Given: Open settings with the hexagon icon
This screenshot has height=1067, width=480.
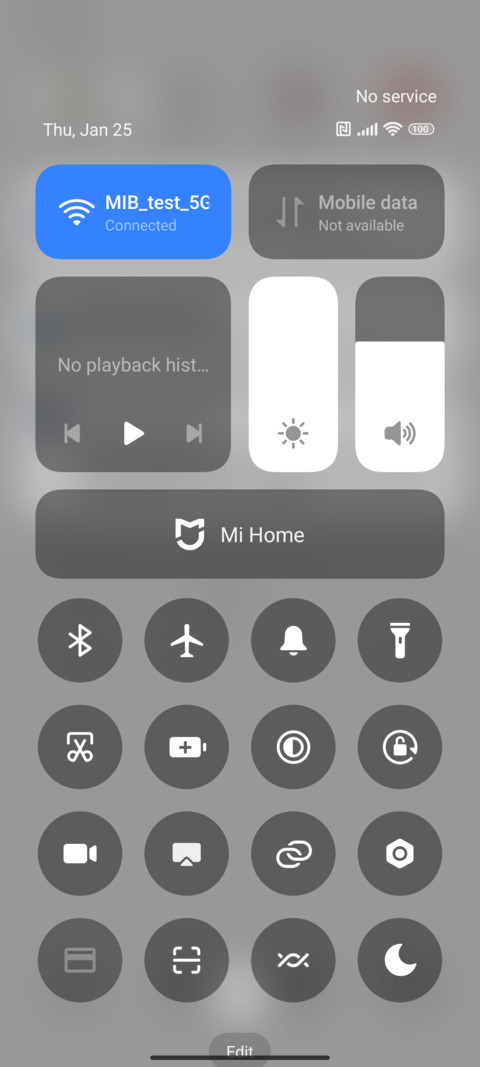Looking at the screenshot, I should point(400,853).
